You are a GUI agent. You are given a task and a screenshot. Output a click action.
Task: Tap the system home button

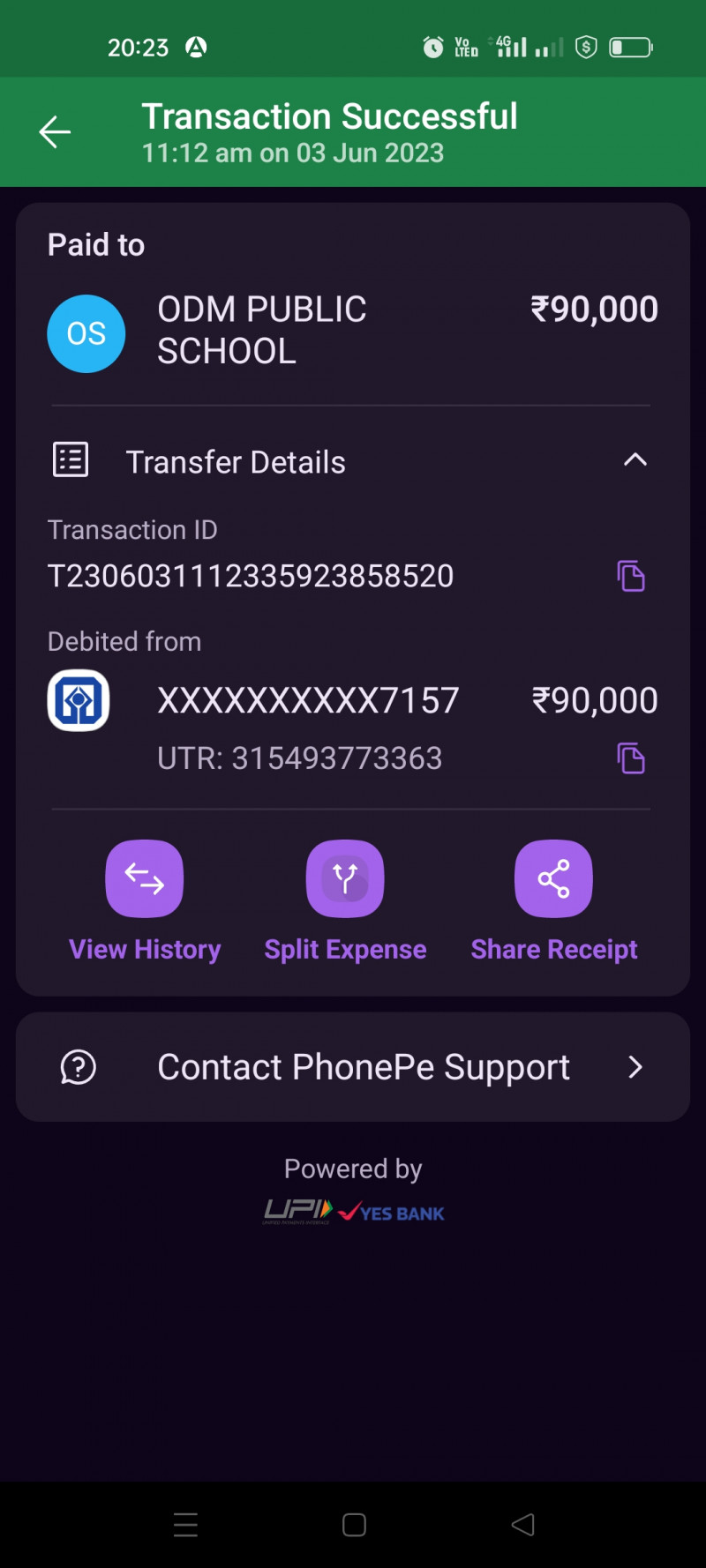(x=354, y=1525)
